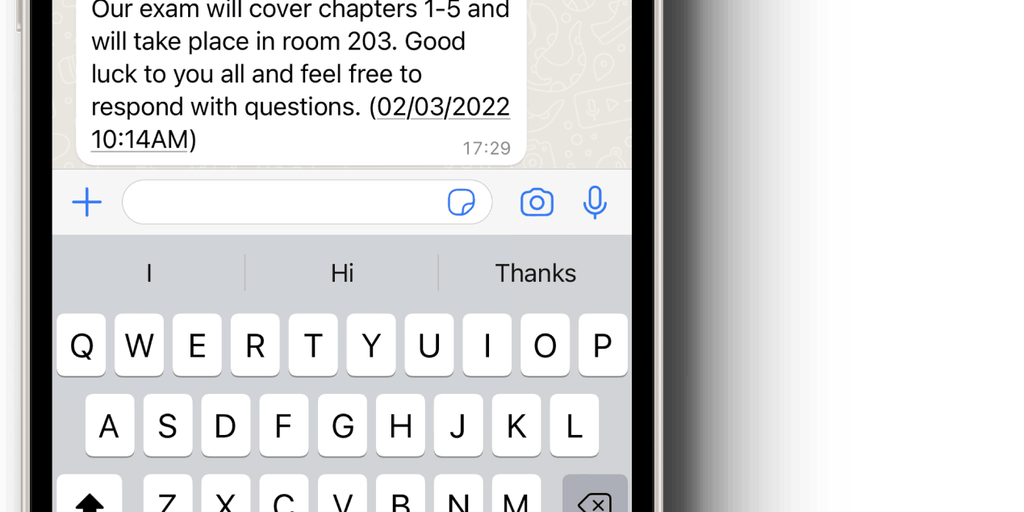Insert the "I" word suggestion
The width and height of the screenshot is (1024, 512).
149,273
